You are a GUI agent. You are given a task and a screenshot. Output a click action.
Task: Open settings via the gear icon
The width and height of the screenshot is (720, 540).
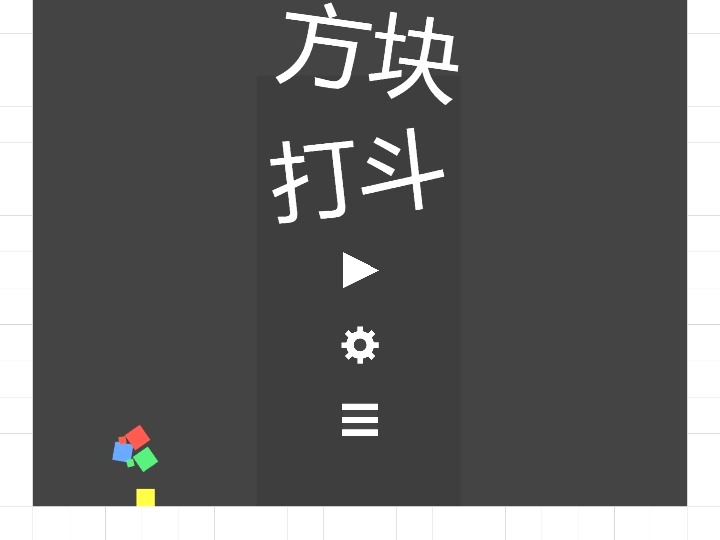360,345
